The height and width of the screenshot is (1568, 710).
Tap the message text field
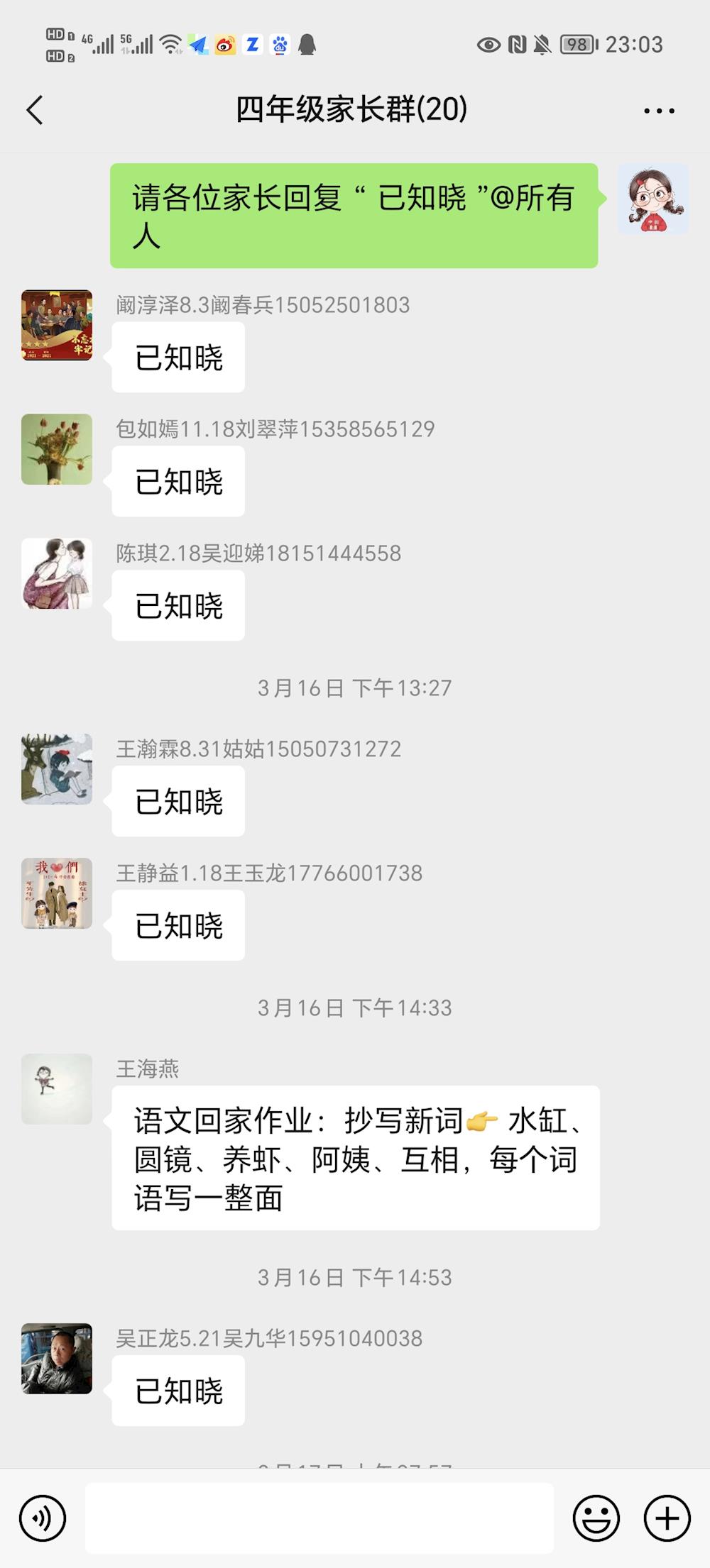319,1518
